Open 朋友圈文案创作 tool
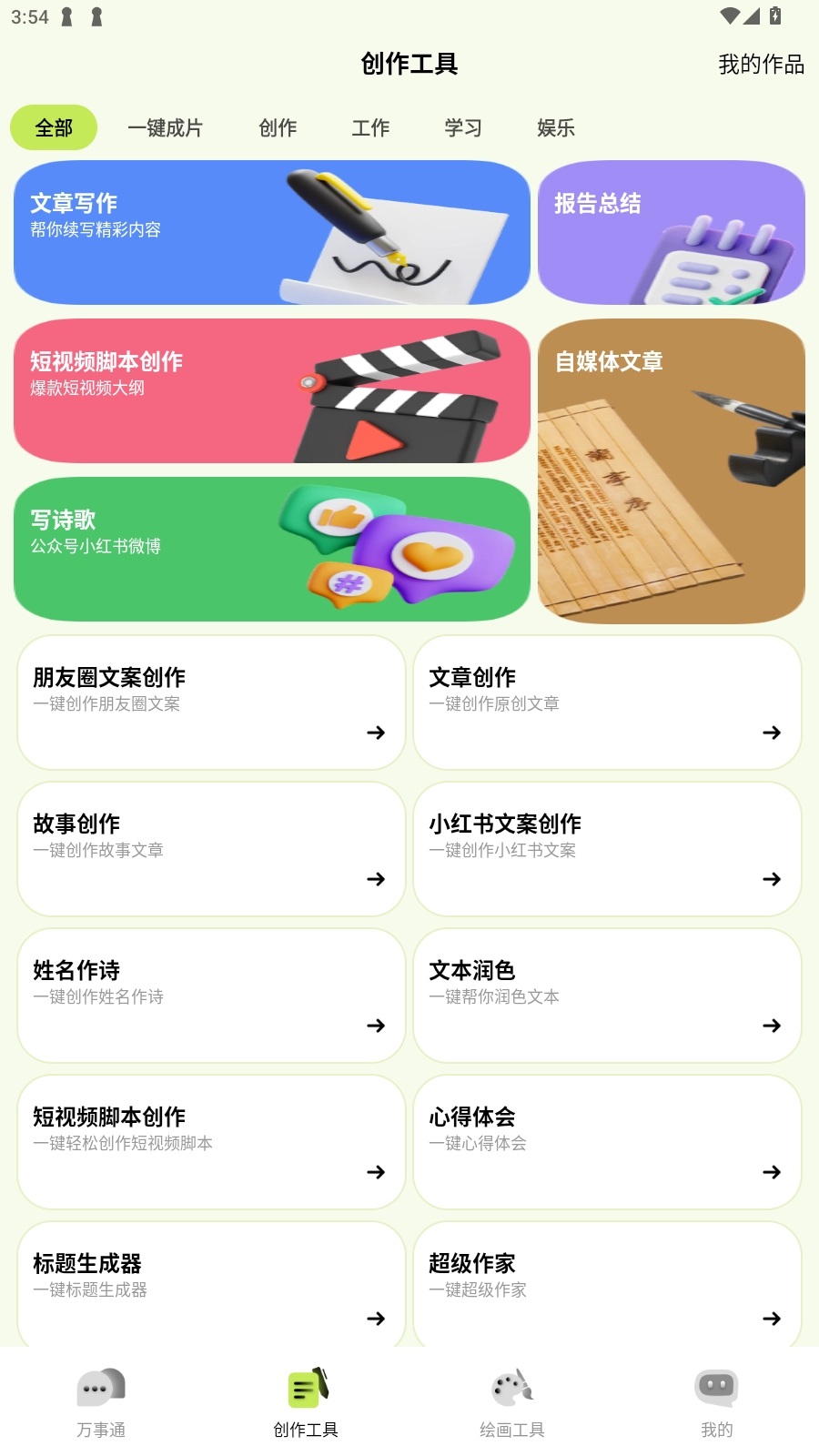The image size is (819, 1456). (x=211, y=703)
